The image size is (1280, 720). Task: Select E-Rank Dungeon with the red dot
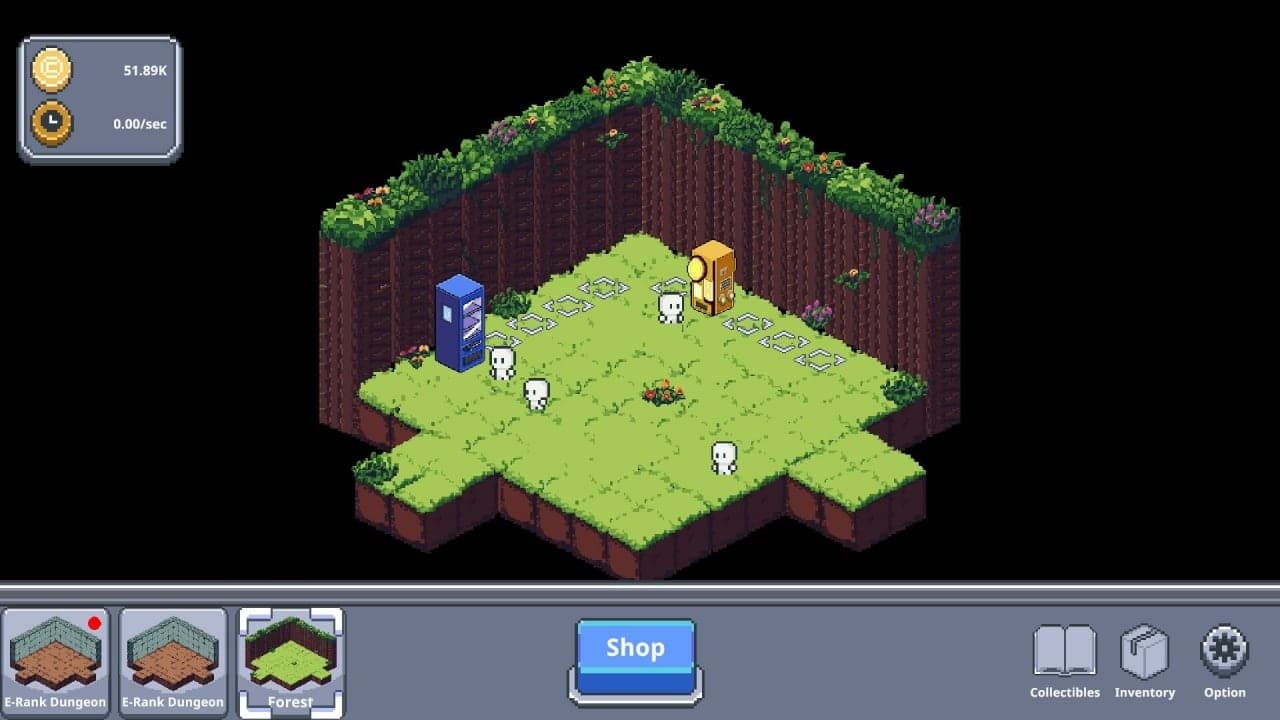(55, 660)
